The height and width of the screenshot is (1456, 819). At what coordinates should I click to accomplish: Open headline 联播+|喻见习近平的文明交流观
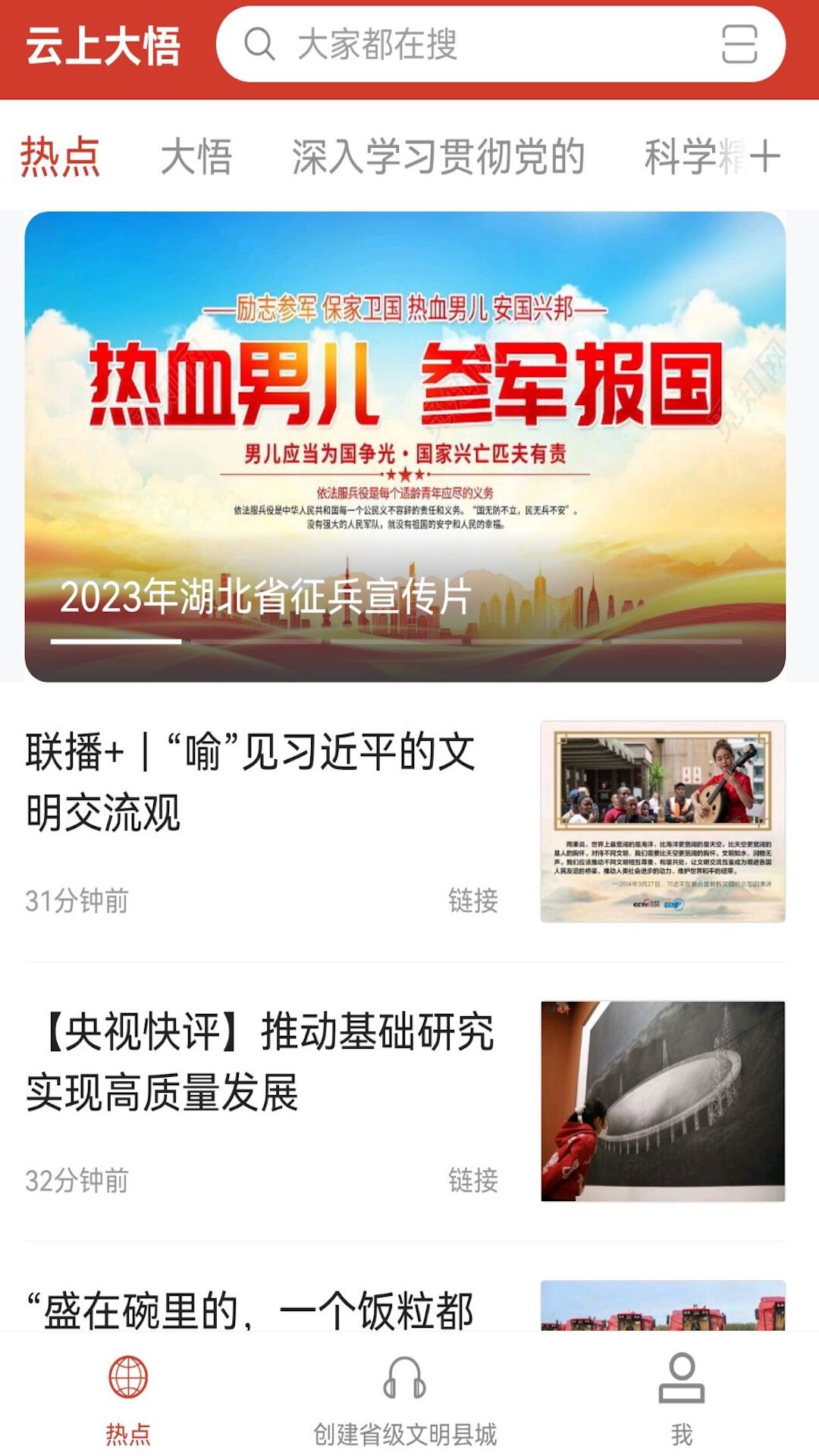[x=250, y=779]
